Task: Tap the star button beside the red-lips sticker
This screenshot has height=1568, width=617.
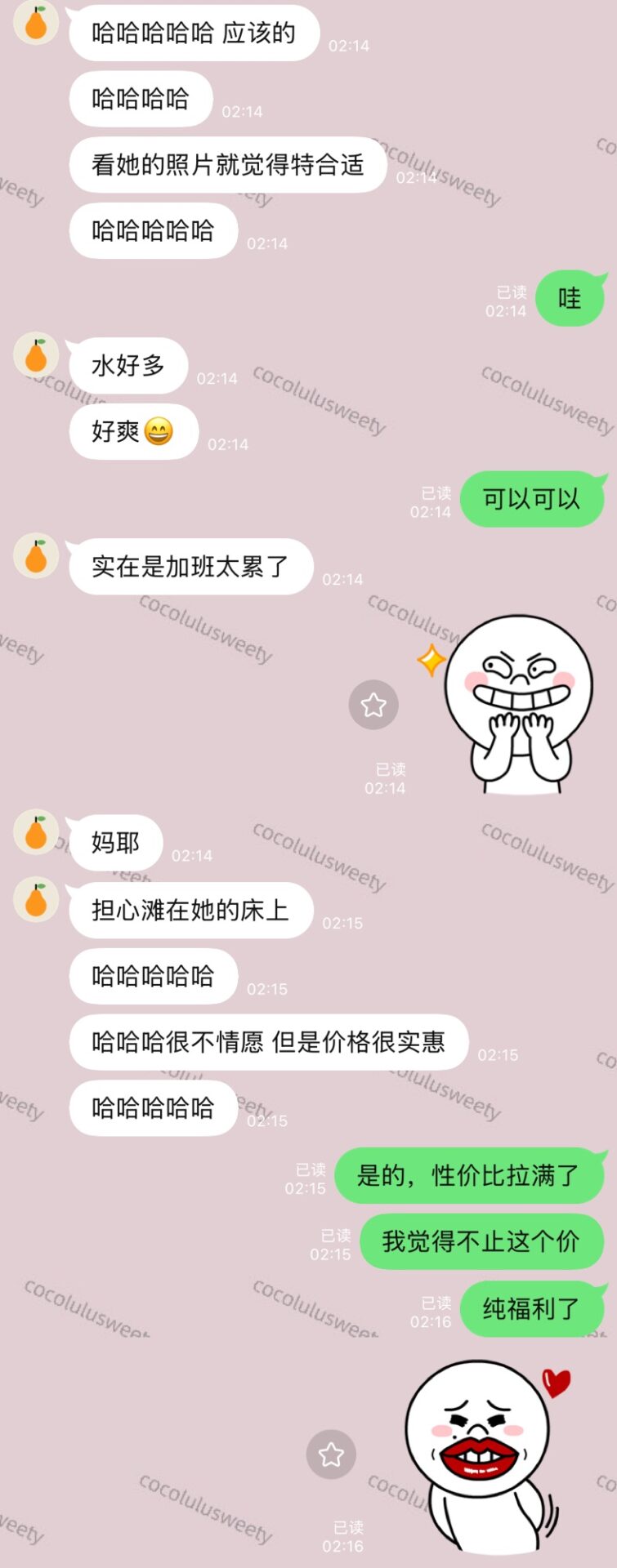Action: click(331, 1454)
